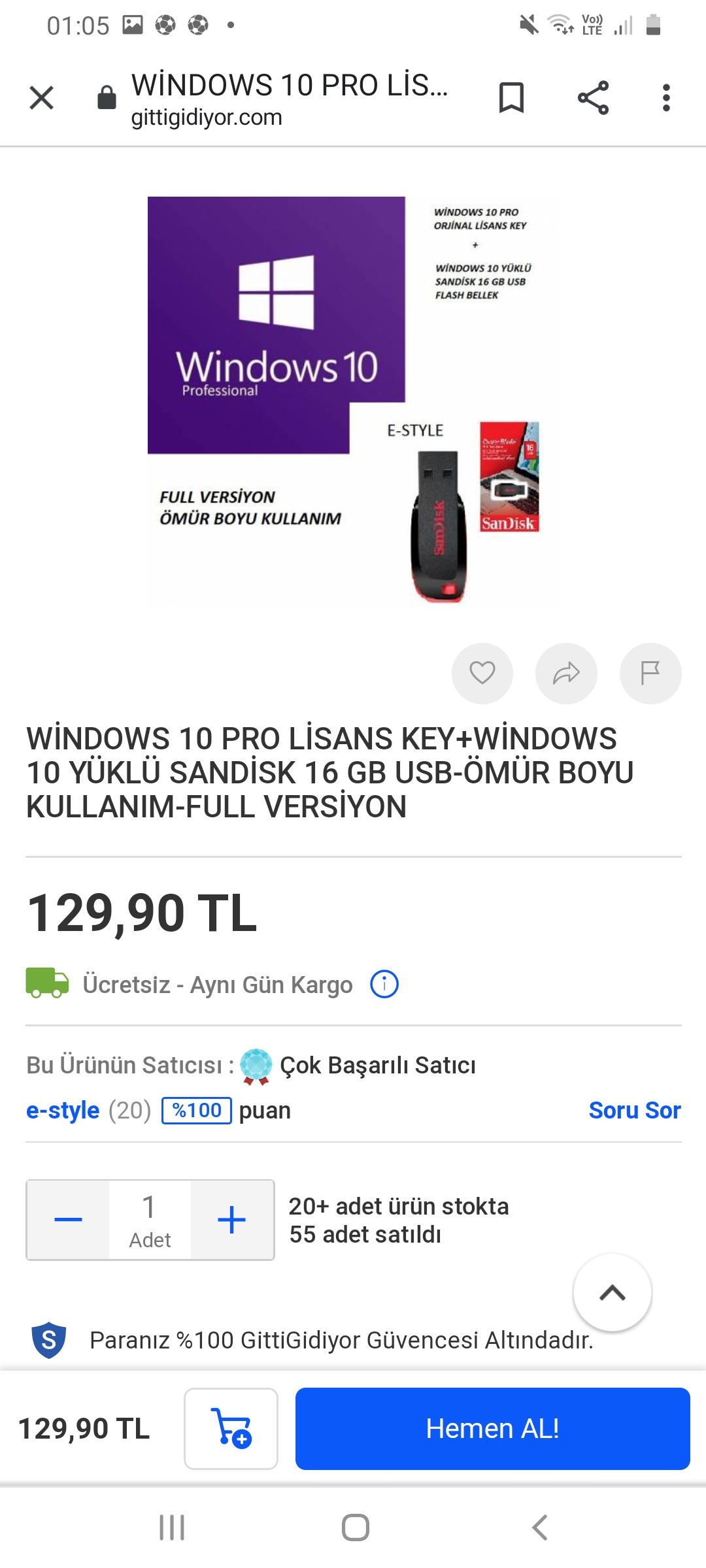Tap Soru Sor to ask the seller
This screenshot has width=706, height=1568.
(x=634, y=1110)
